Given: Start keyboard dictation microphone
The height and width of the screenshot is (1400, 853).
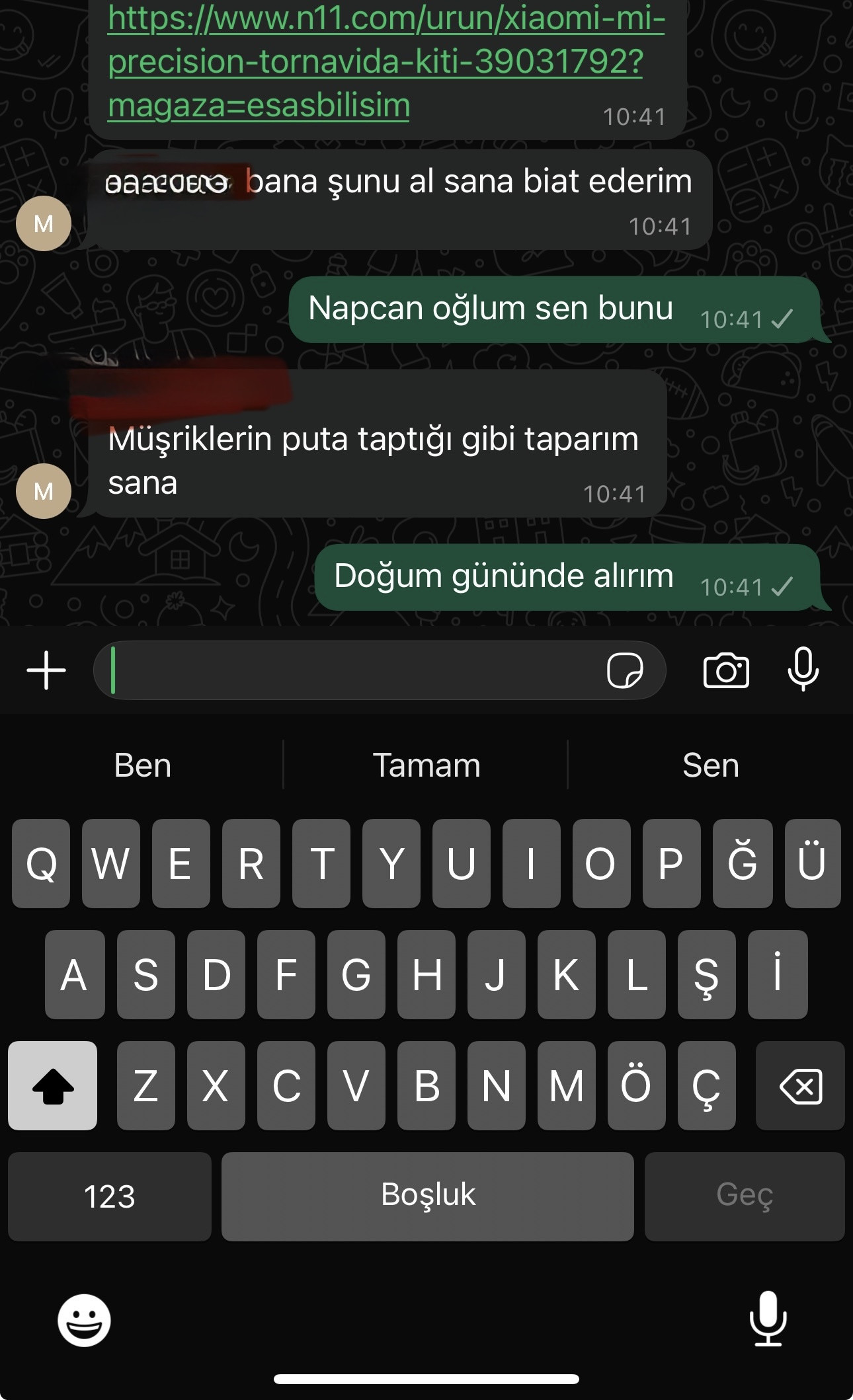Looking at the screenshot, I should point(768,1319).
